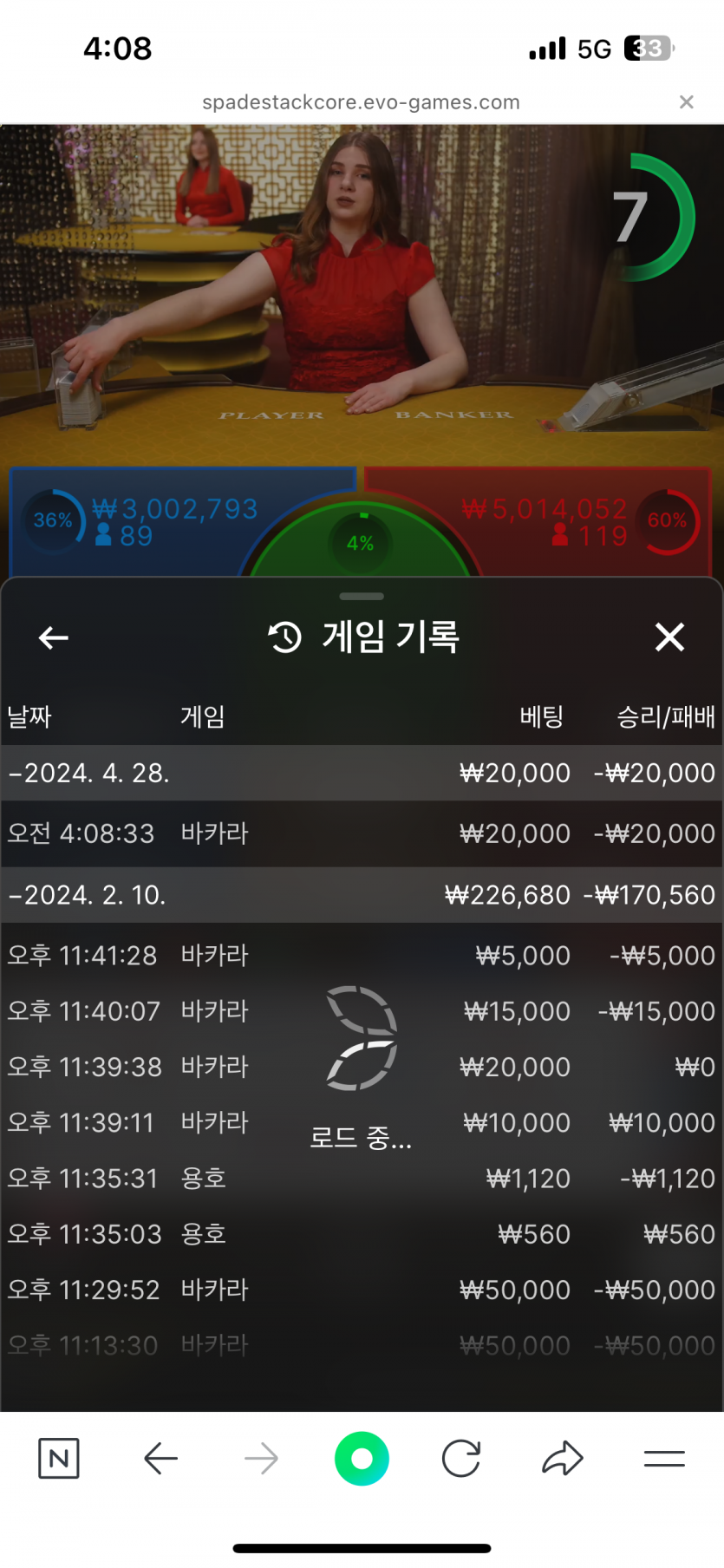Navigate back in the browser toolbar
This screenshot has width=724, height=1568.
(160, 1459)
